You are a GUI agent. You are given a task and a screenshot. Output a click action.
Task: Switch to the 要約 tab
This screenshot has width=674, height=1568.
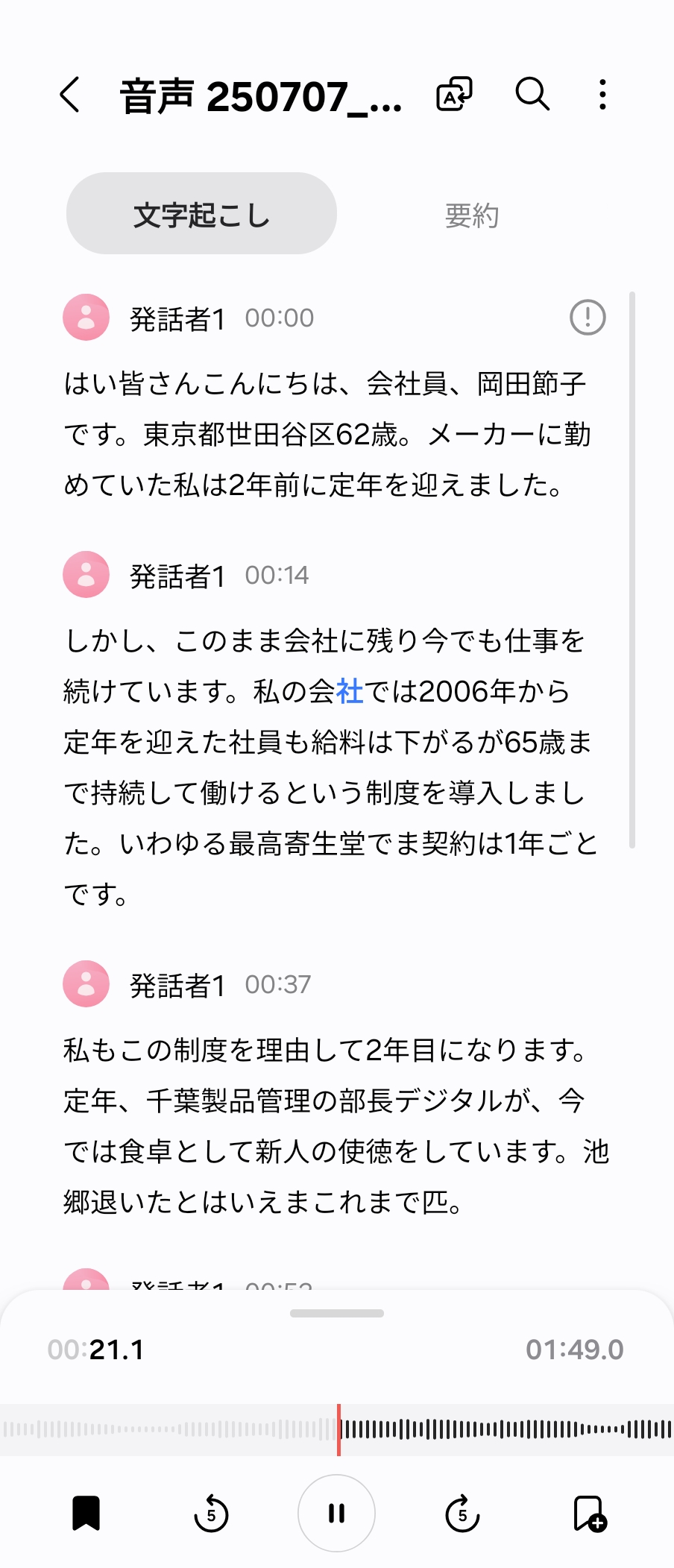point(472,215)
